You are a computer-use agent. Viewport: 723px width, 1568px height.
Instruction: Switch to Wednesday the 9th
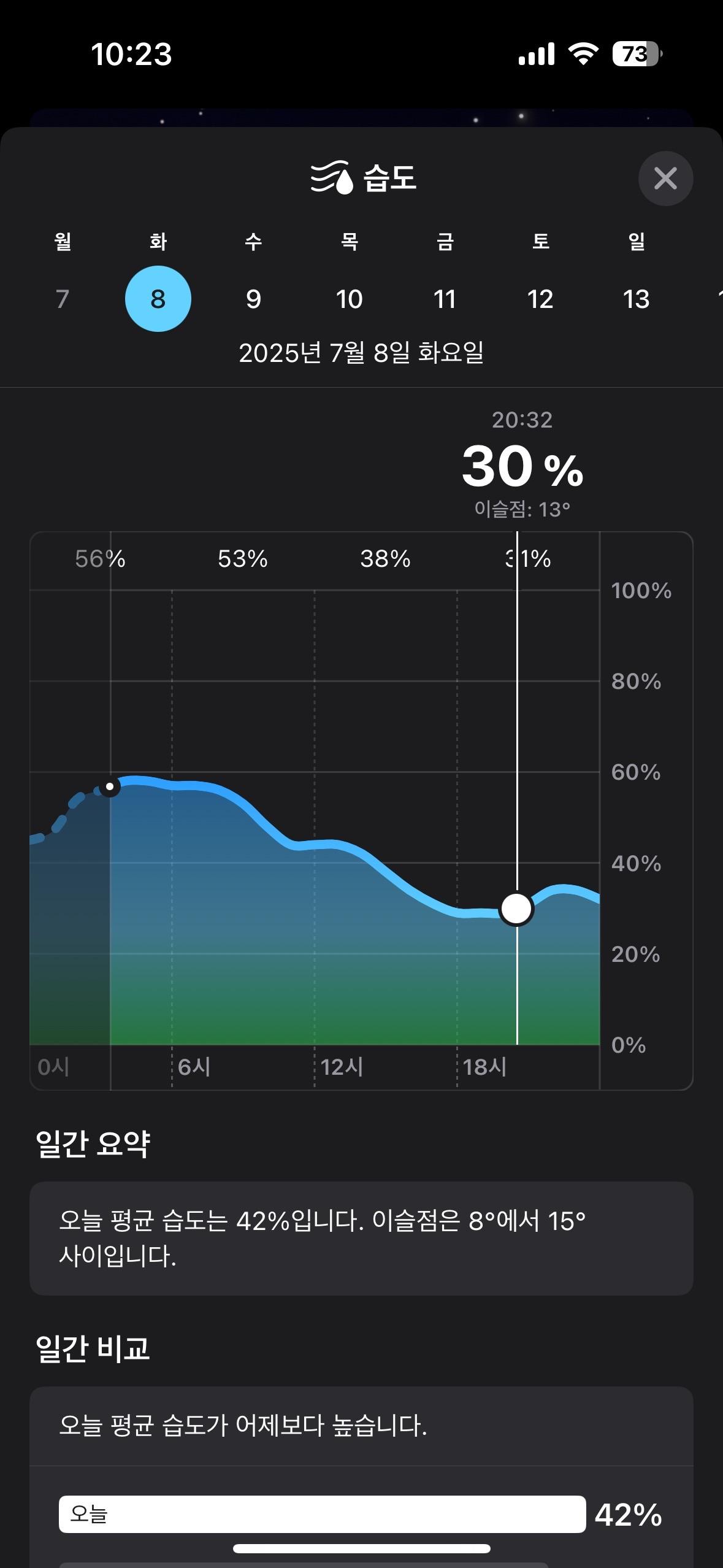coord(254,299)
